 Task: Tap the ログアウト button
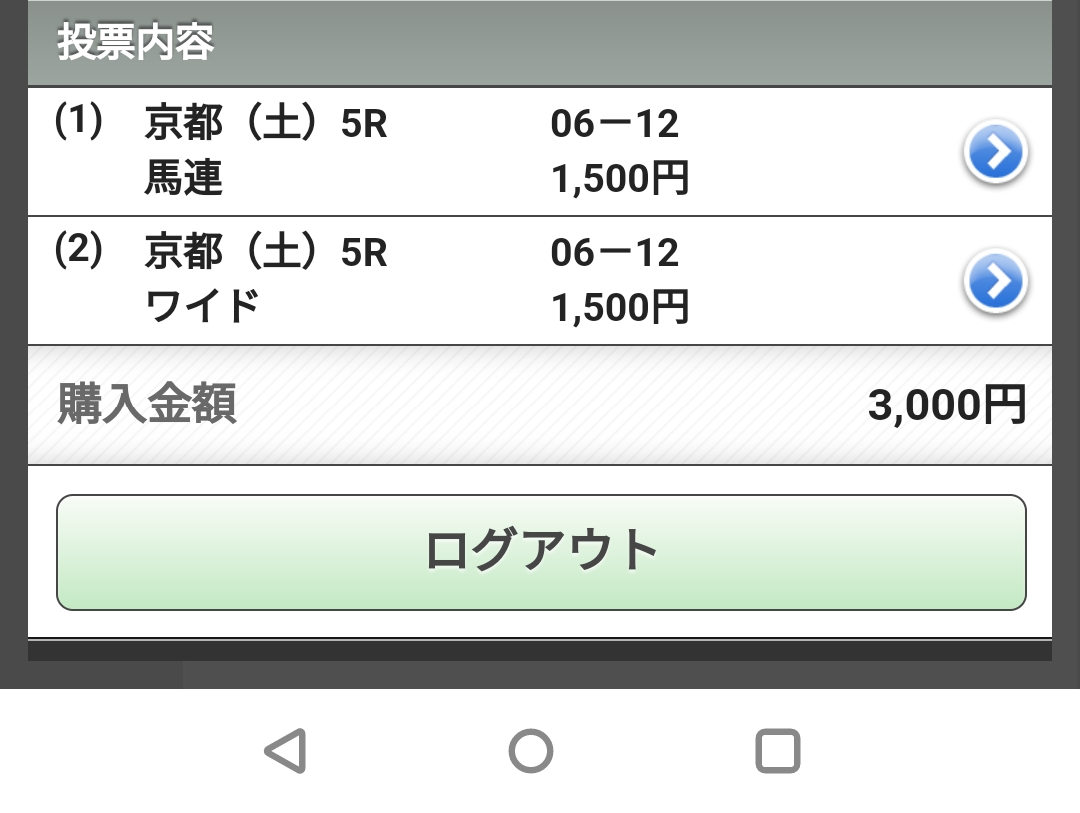(541, 552)
